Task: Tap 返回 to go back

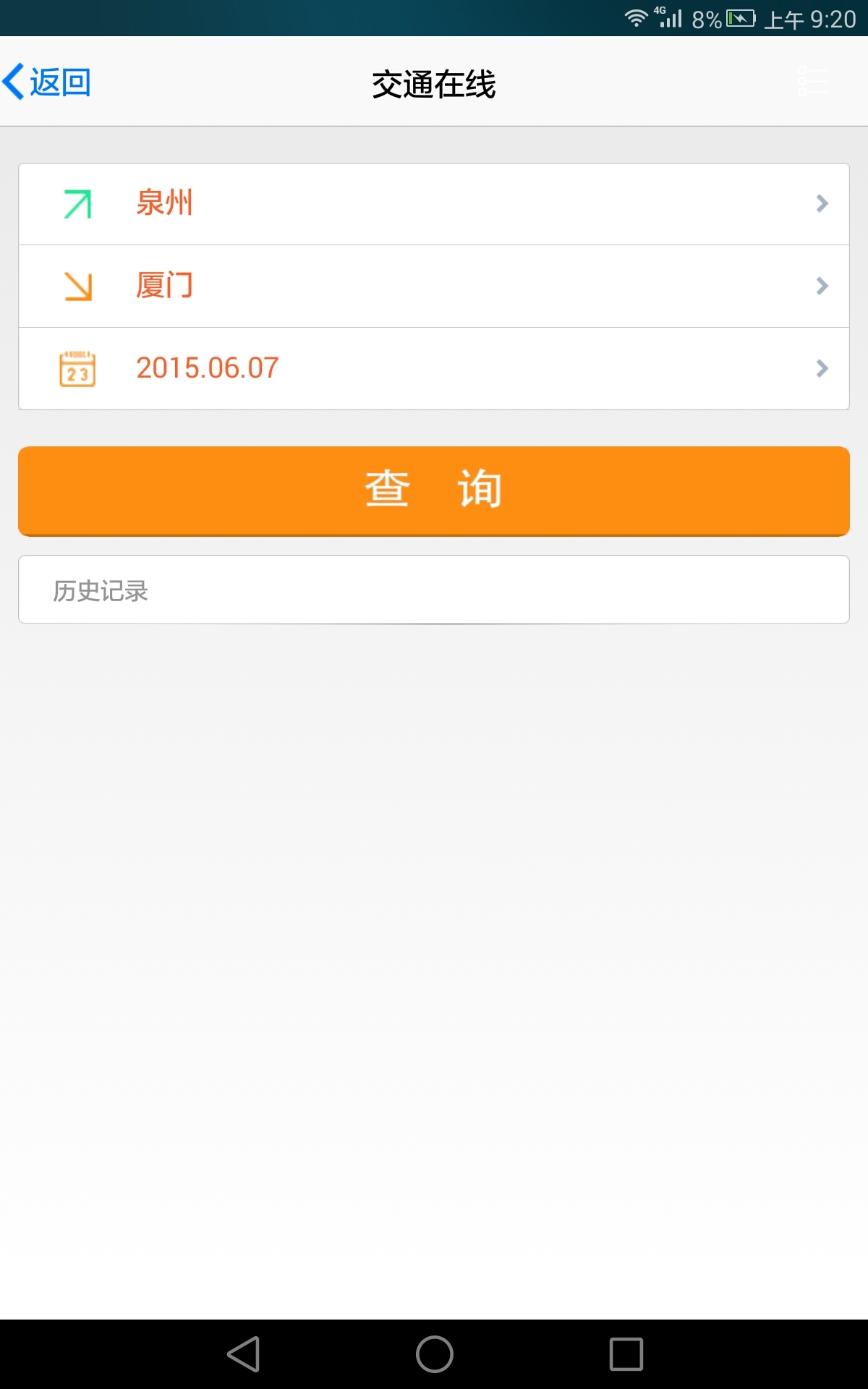Action: tap(59, 81)
